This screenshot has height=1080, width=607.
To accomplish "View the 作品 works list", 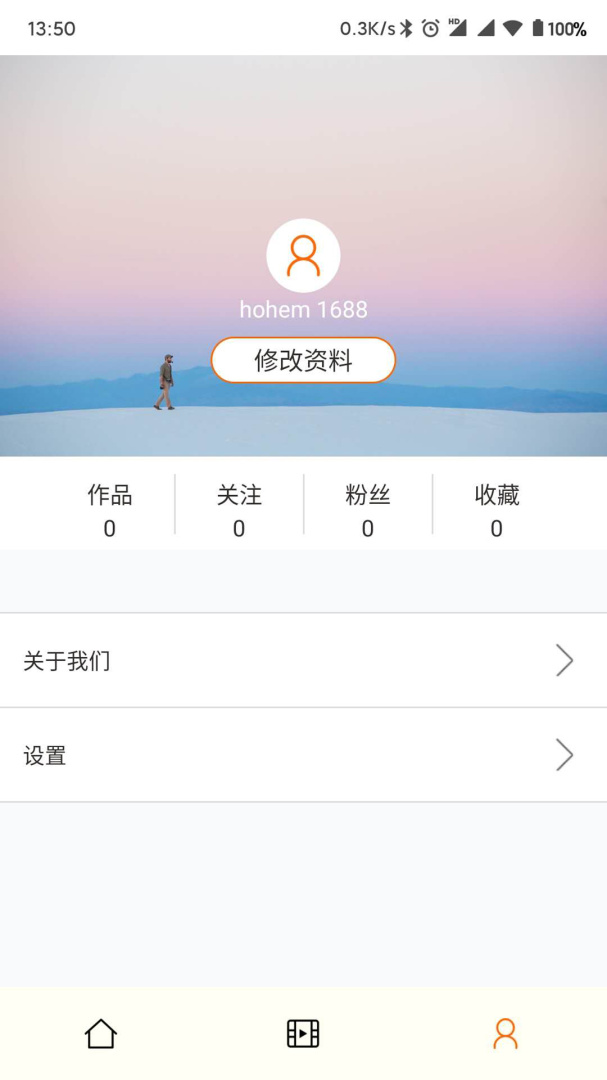I will pos(110,510).
